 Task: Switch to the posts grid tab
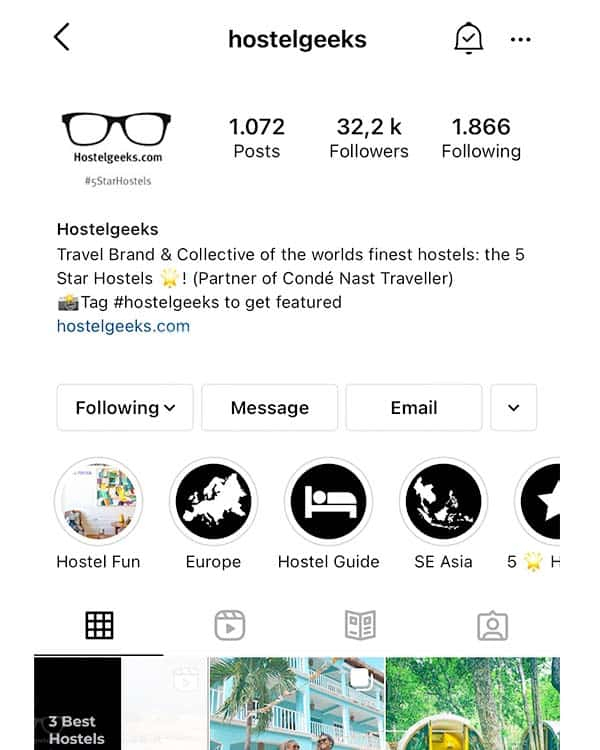click(x=99, y=626)
